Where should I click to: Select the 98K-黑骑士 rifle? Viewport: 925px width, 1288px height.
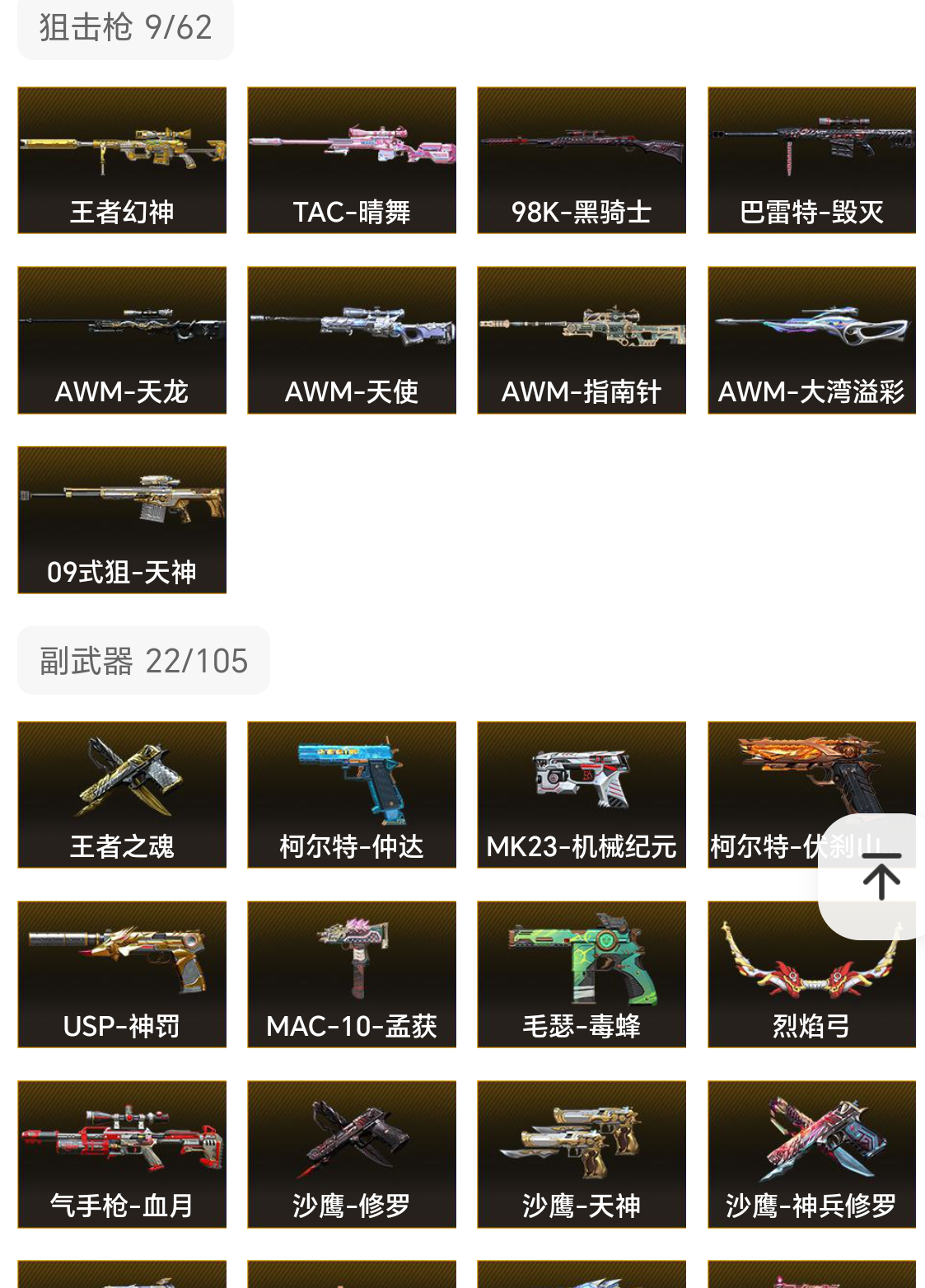[582, 161]
